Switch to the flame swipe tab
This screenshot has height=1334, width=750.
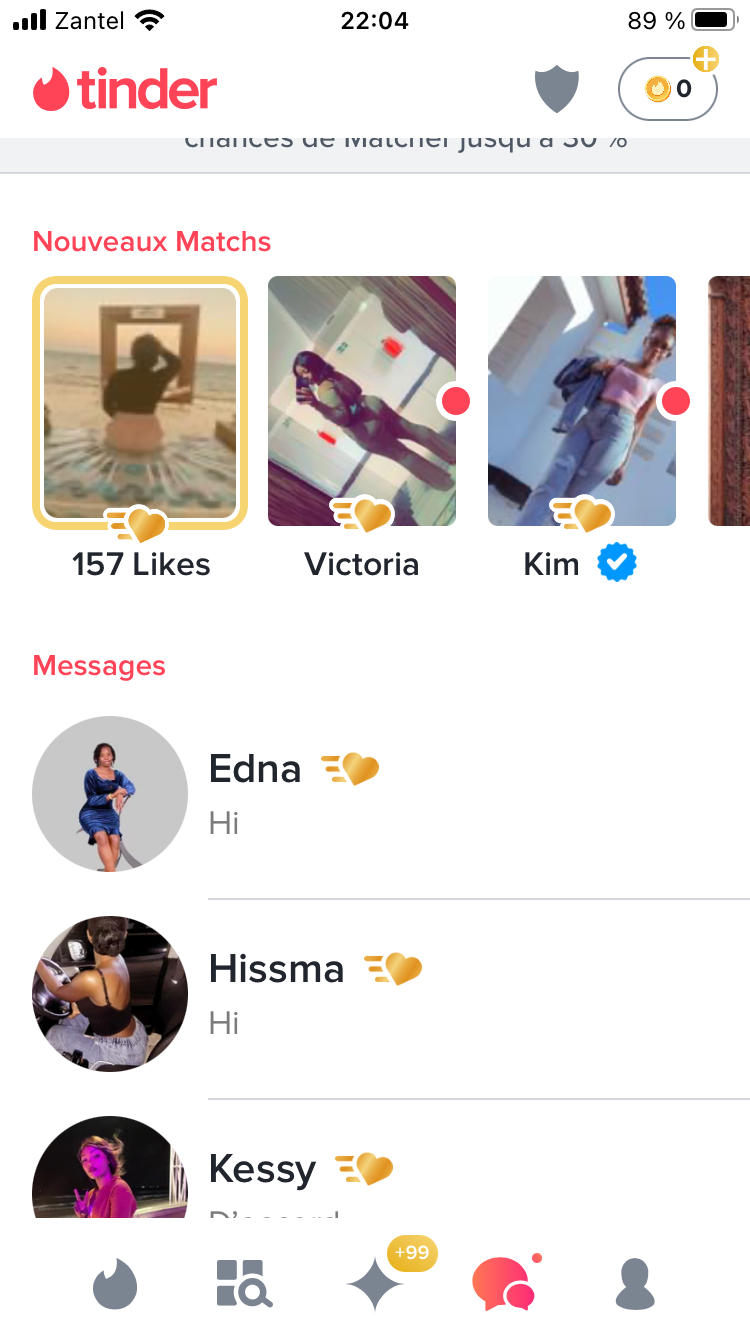tap(114, 1283)
